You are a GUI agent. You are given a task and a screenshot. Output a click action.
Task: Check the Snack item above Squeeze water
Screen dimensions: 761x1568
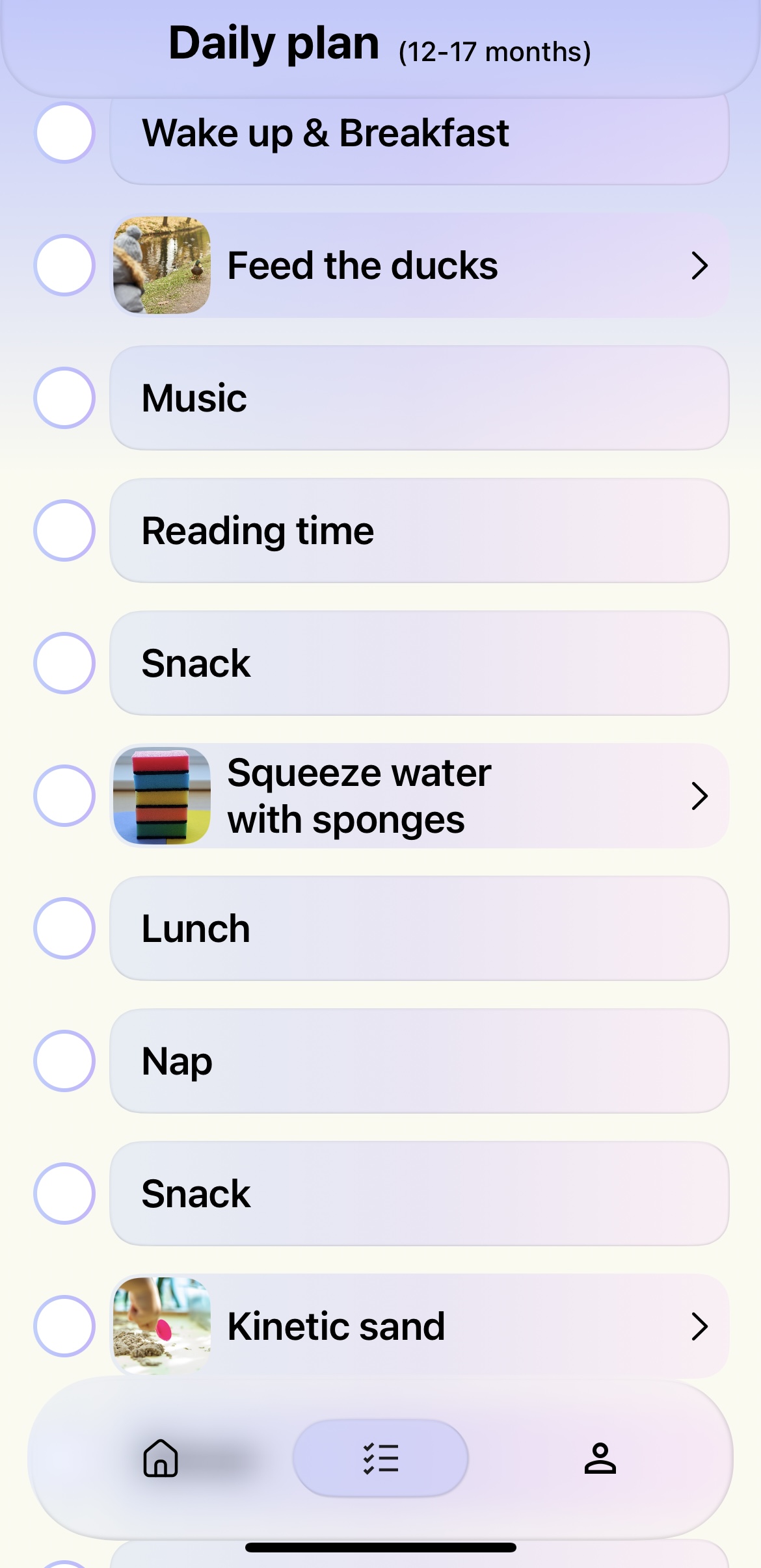(64, 663)
